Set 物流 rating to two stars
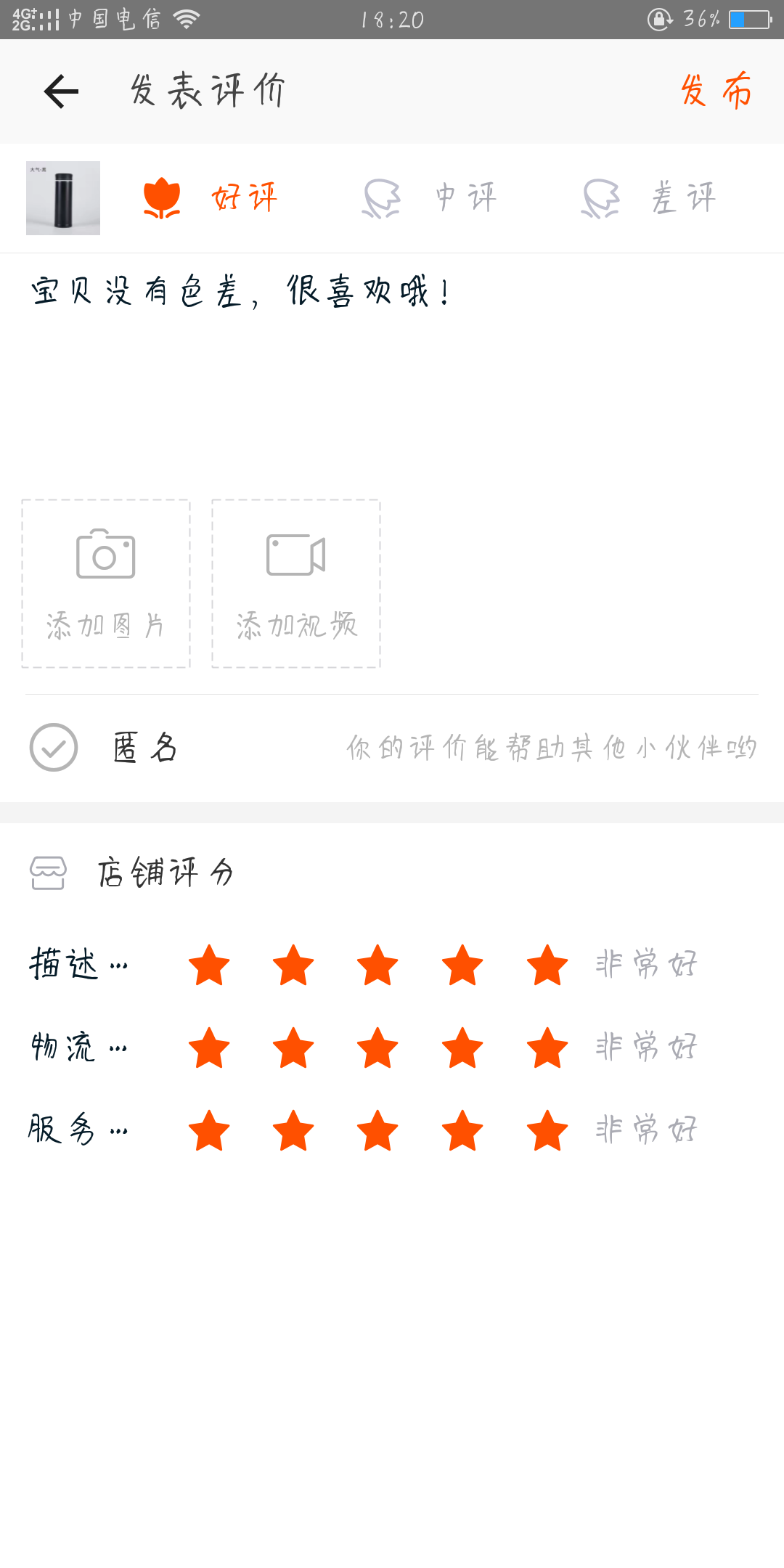The width and height of the screenshot is (784, 1568). pyautogui.click(x=293, y=1048)
